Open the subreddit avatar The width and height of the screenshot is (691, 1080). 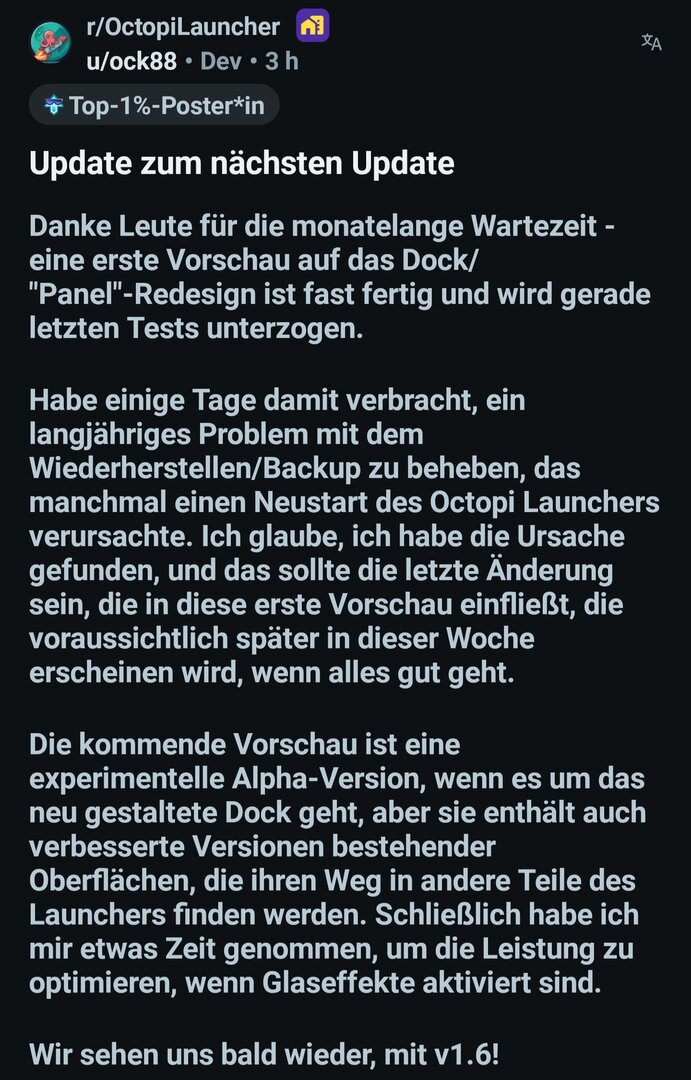pyautogui.click(x=49, y=44)
